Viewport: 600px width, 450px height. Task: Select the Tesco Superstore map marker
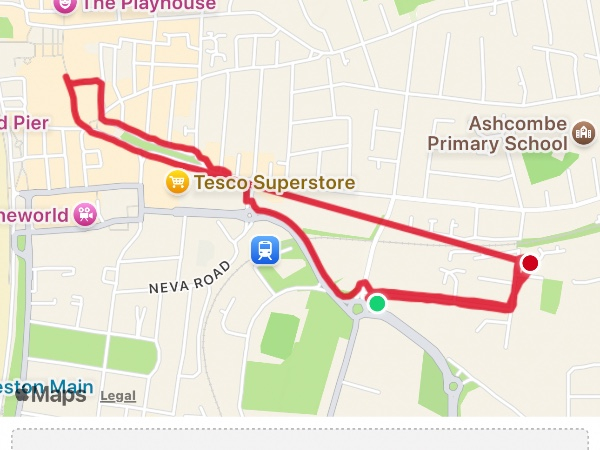[177, 182]
